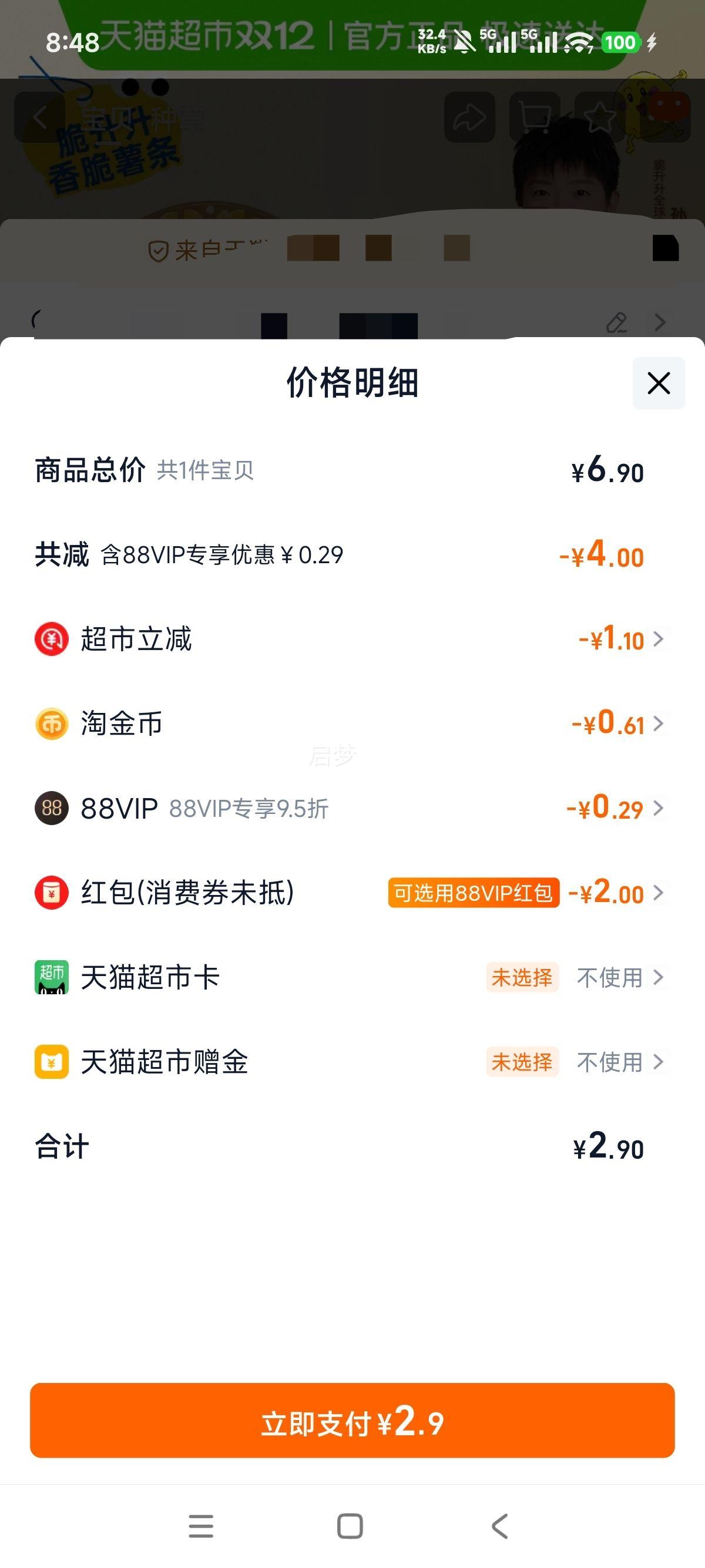
Task: Open 淘金币 deduction options
Action: click(616, 724)
